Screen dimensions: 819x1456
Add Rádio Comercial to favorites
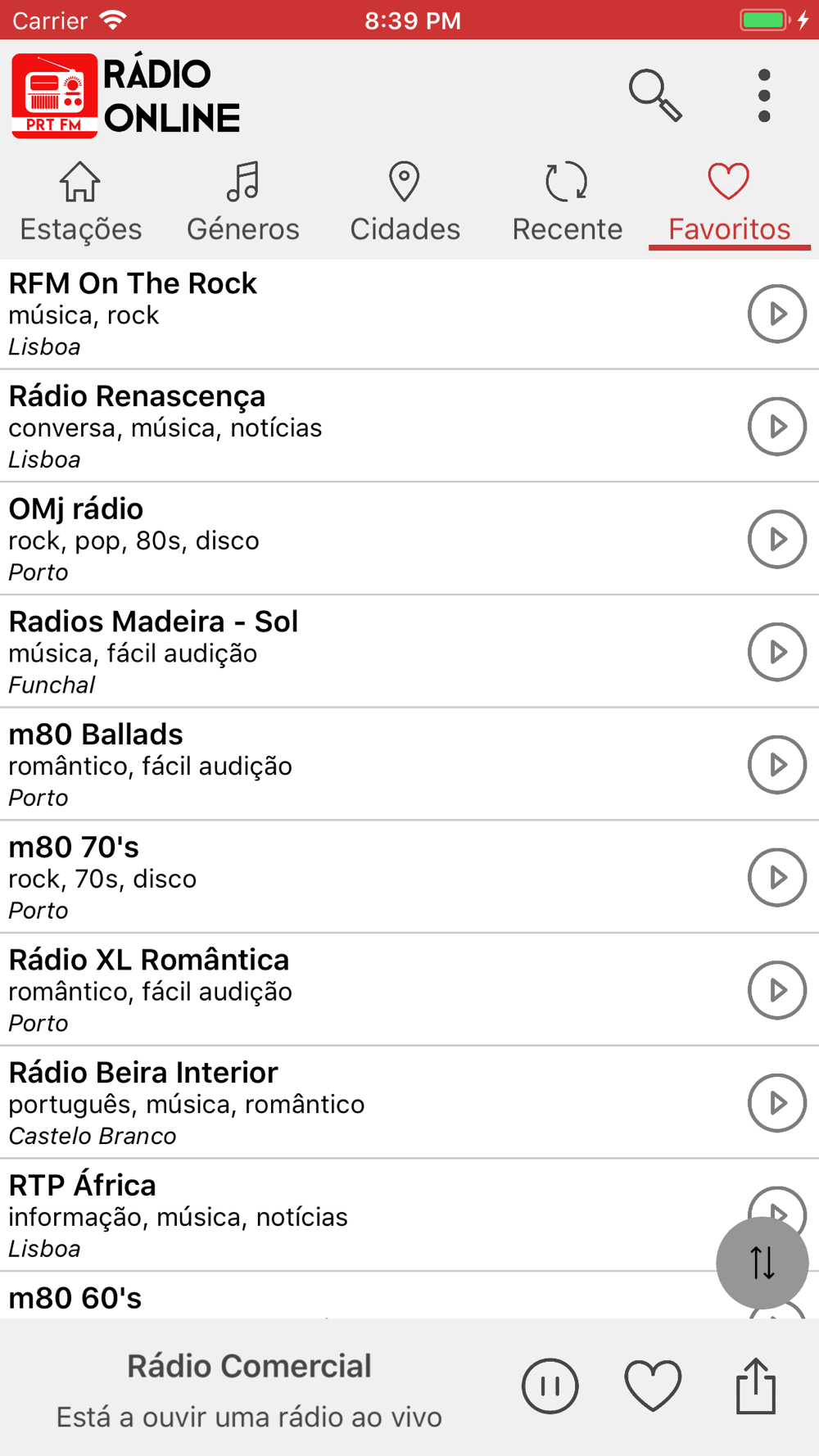[653, 1386]
